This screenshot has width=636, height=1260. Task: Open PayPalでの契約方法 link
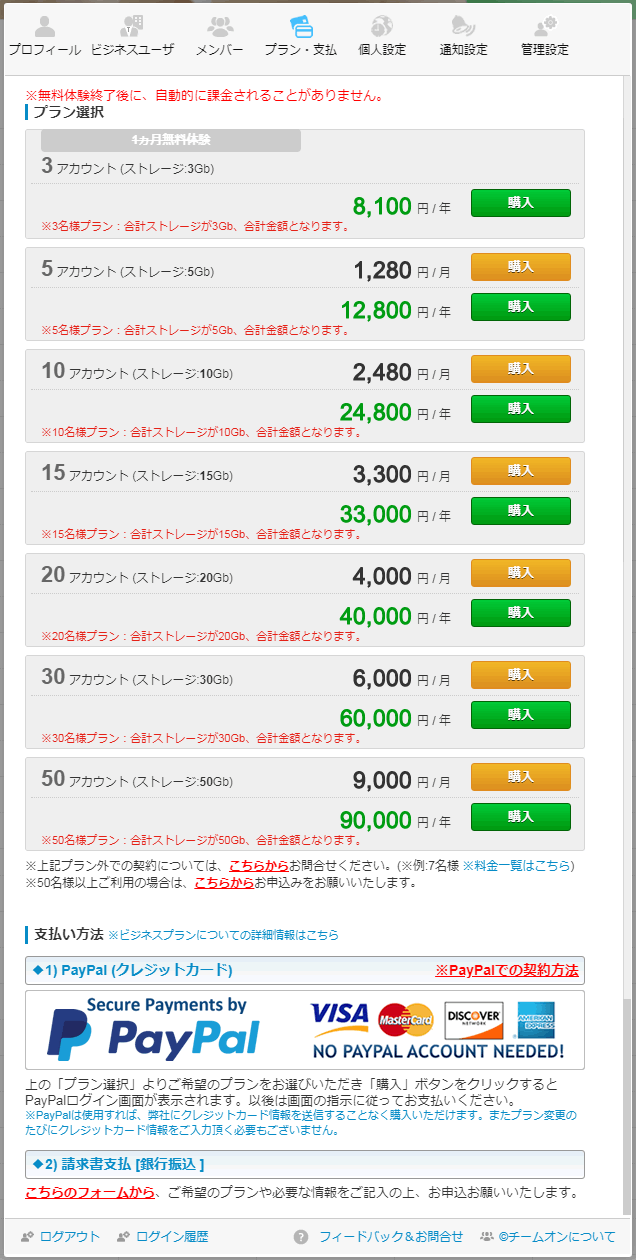coord(506,970)
